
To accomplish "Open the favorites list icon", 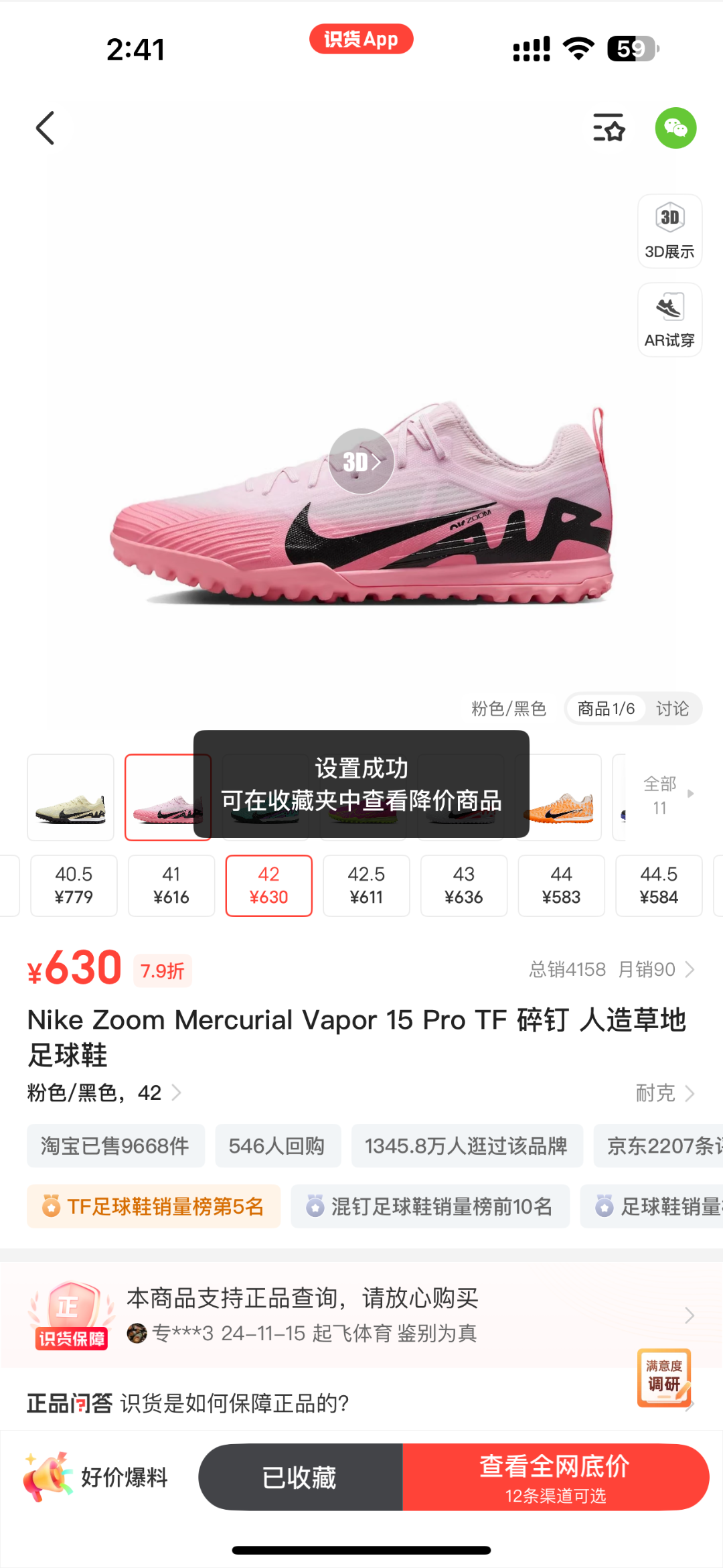I will pos(609,127).
